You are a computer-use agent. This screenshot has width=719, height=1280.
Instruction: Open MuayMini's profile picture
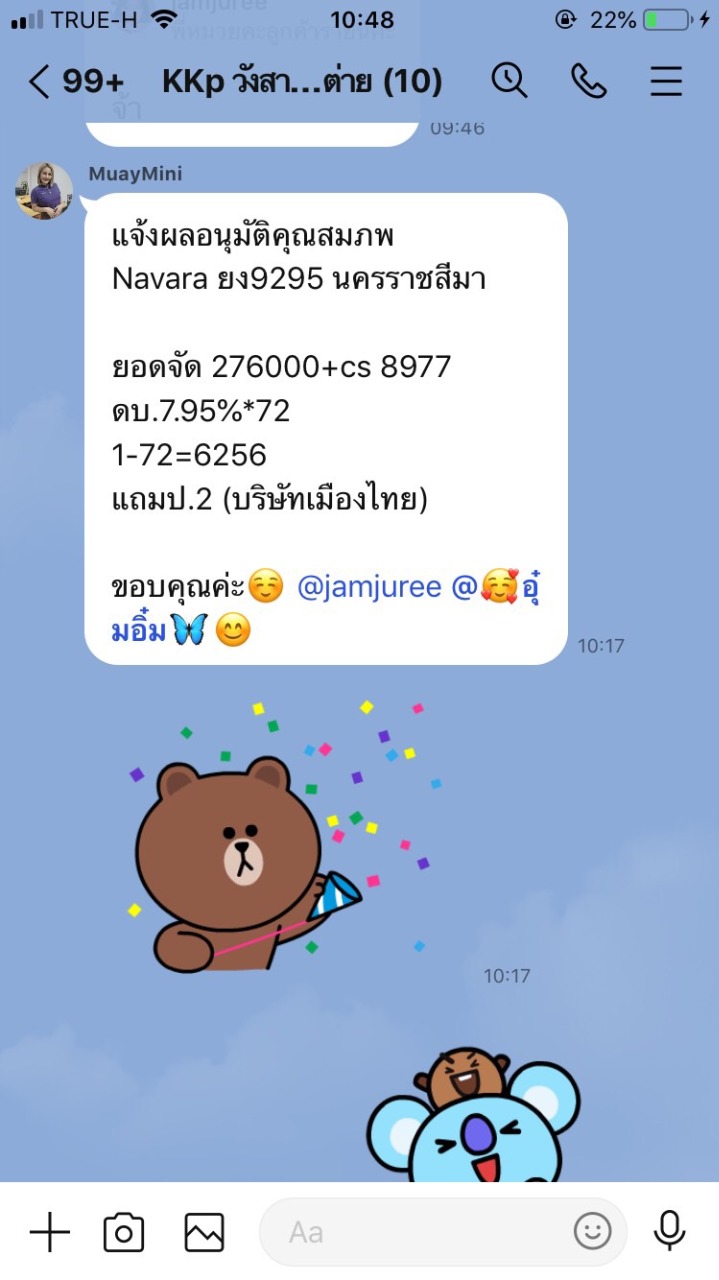[x=44, y=191]
